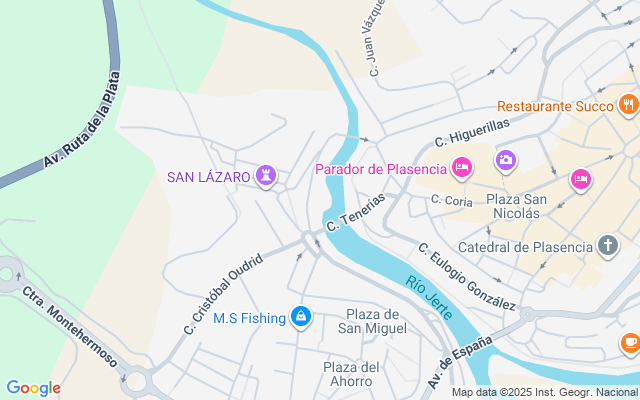
Task: Select the M.S Fishing shop pin
Action: coord(301,317)
